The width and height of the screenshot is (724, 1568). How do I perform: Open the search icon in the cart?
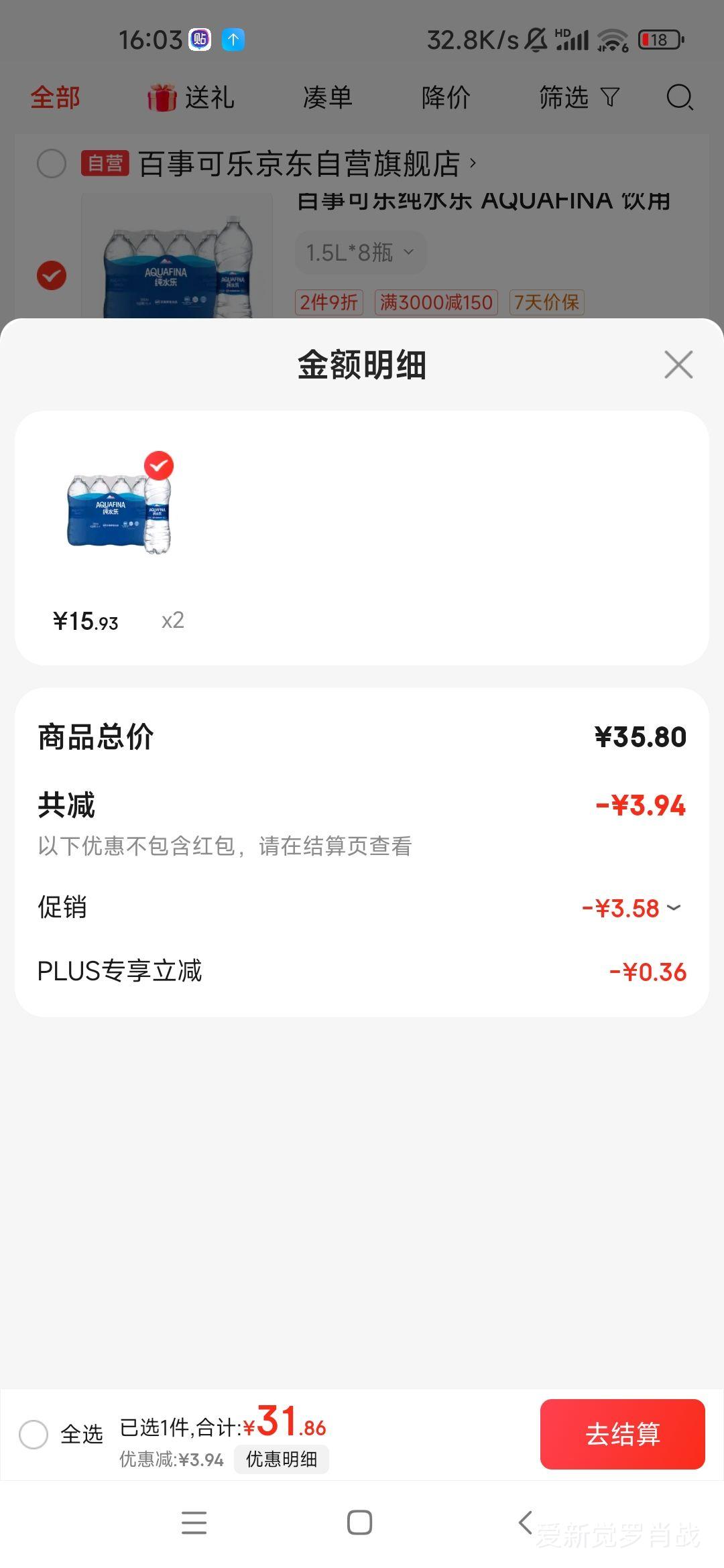click(x=679, y=98)
